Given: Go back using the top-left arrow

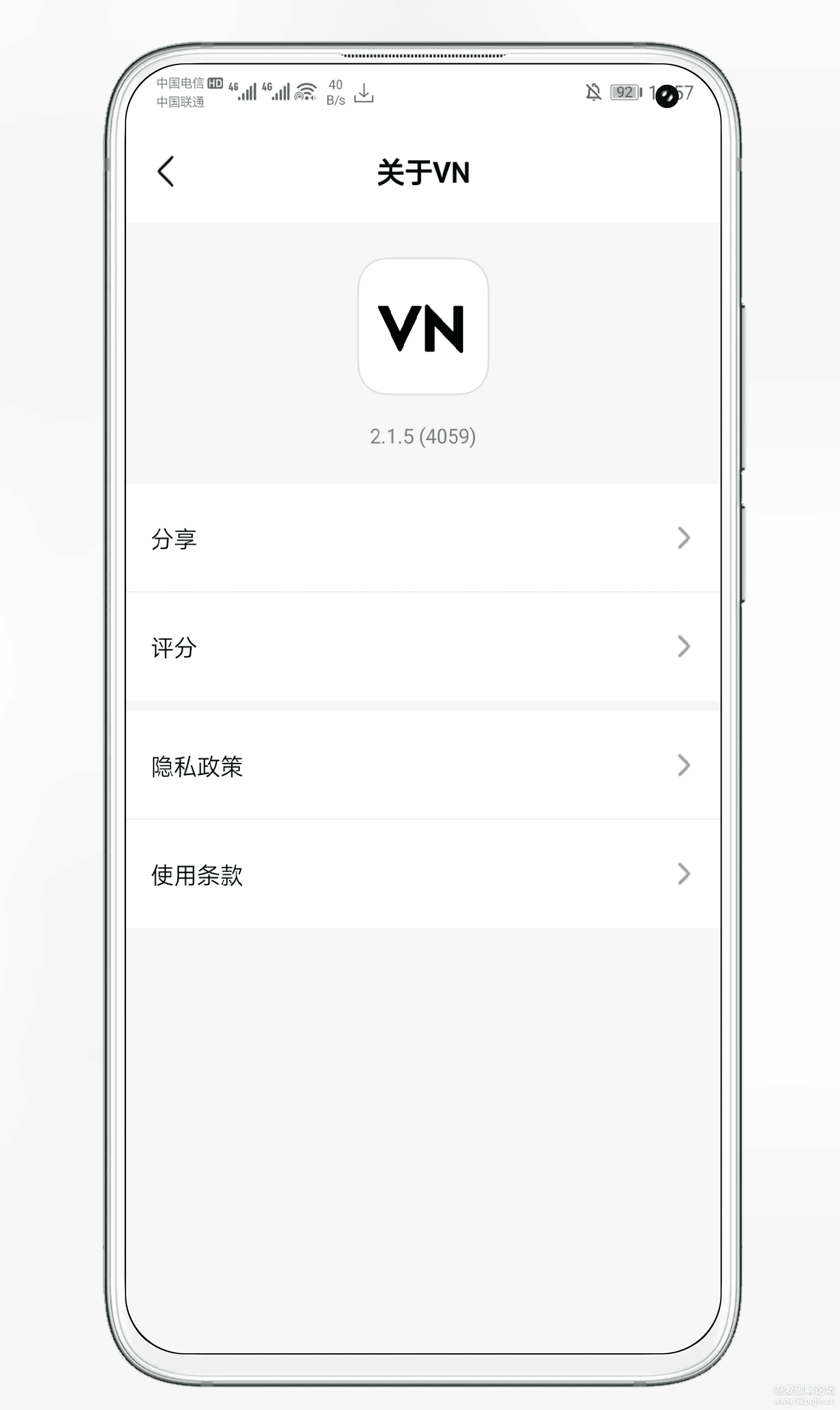Looking at the screenshot, I should [165, 172].
